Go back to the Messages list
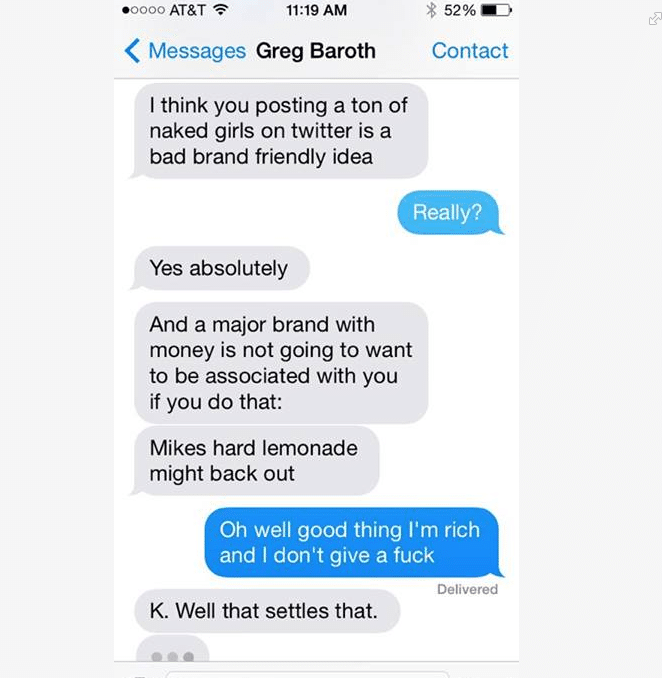Image resolution: width=662 pixels, height=678 pixels. click(185, 51)
